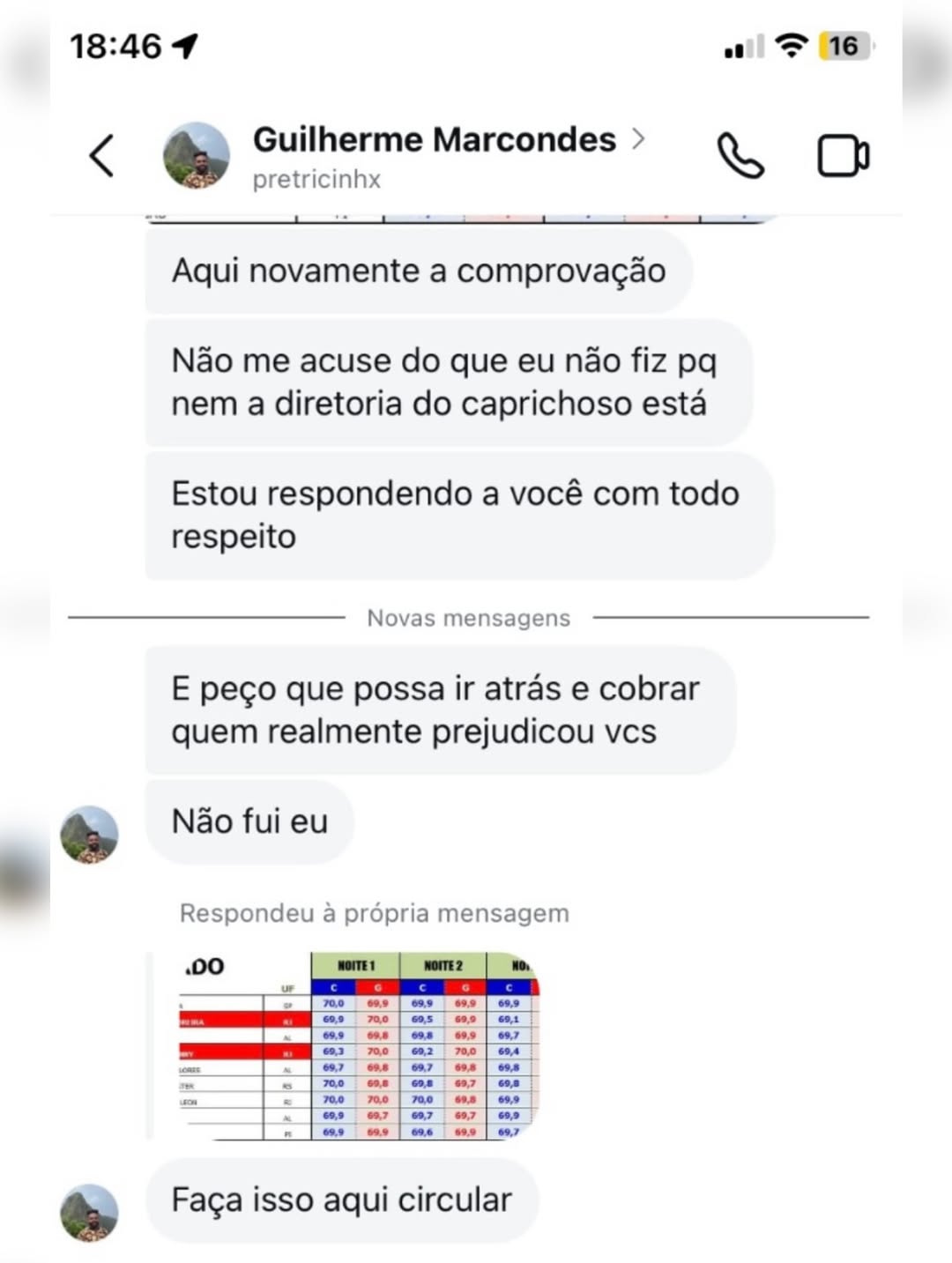Start a video call with Guilherme
This screenshot has height=1263, width=952.
(843, 156)
